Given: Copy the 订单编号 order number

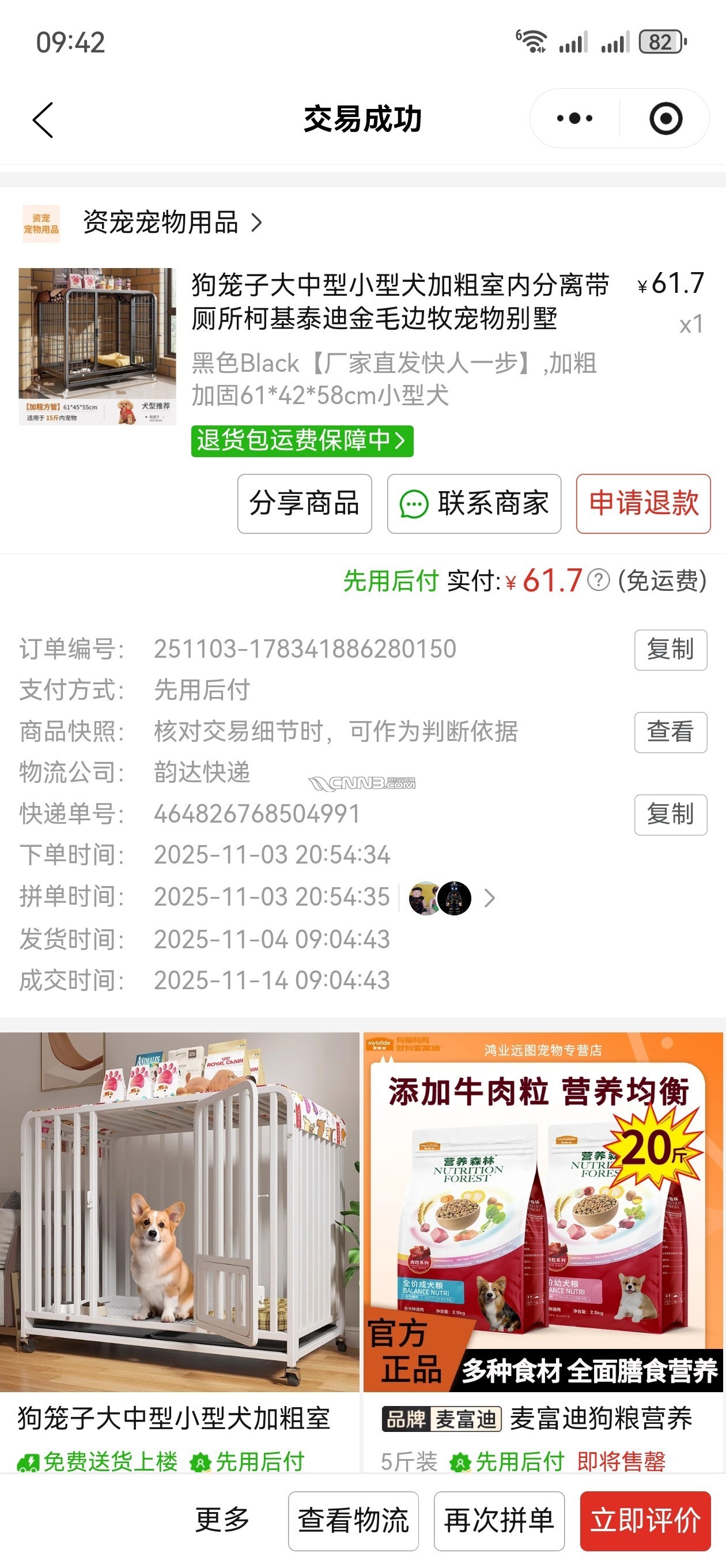Looking at the screenshot, I should pos(670,650).
